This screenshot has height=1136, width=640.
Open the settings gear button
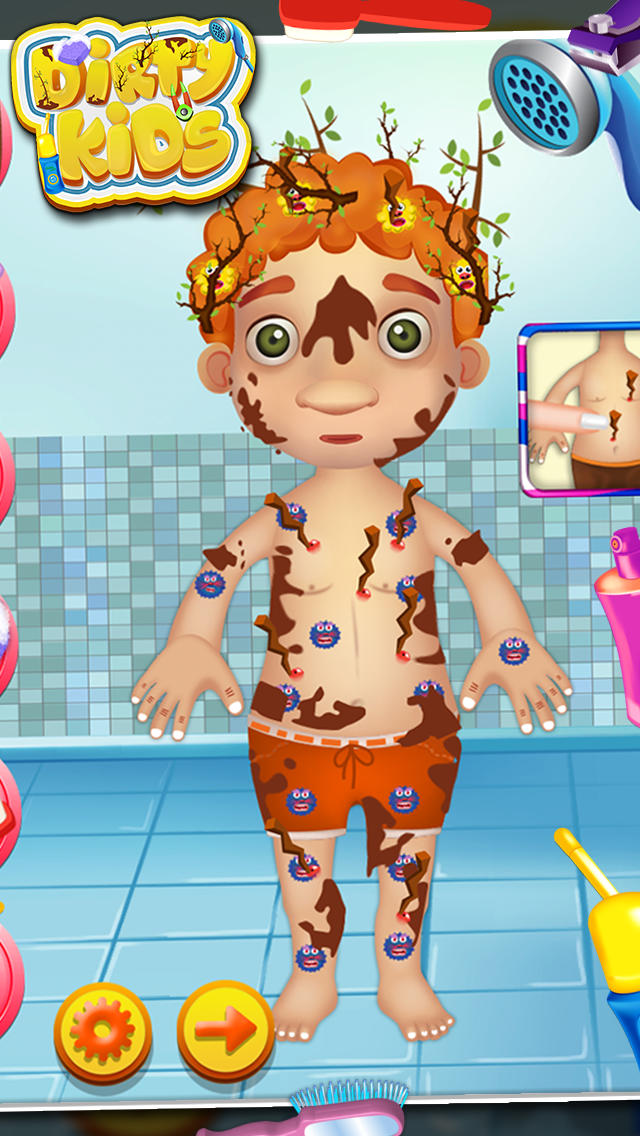(x=103, y=1032)
